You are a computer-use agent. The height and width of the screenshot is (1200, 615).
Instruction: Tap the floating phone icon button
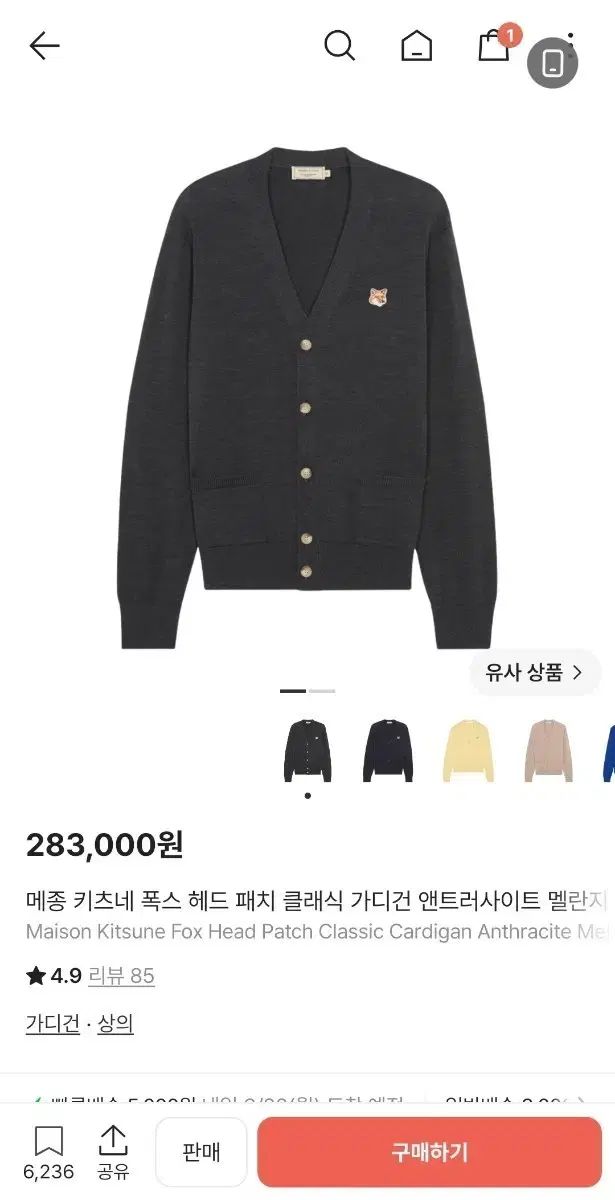553,63
